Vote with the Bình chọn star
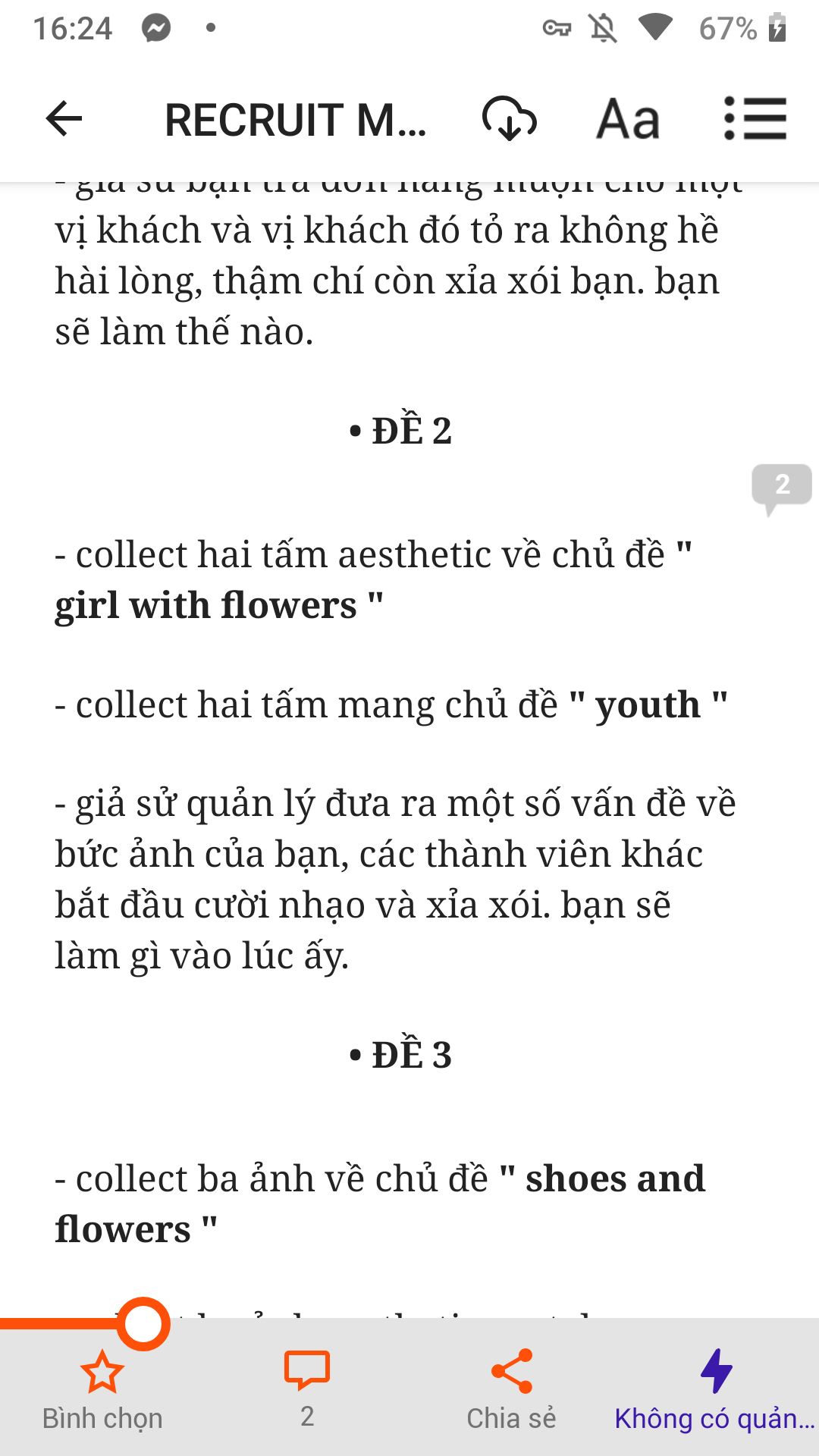The image size is (819, 1456). (x=102, y=1389)
